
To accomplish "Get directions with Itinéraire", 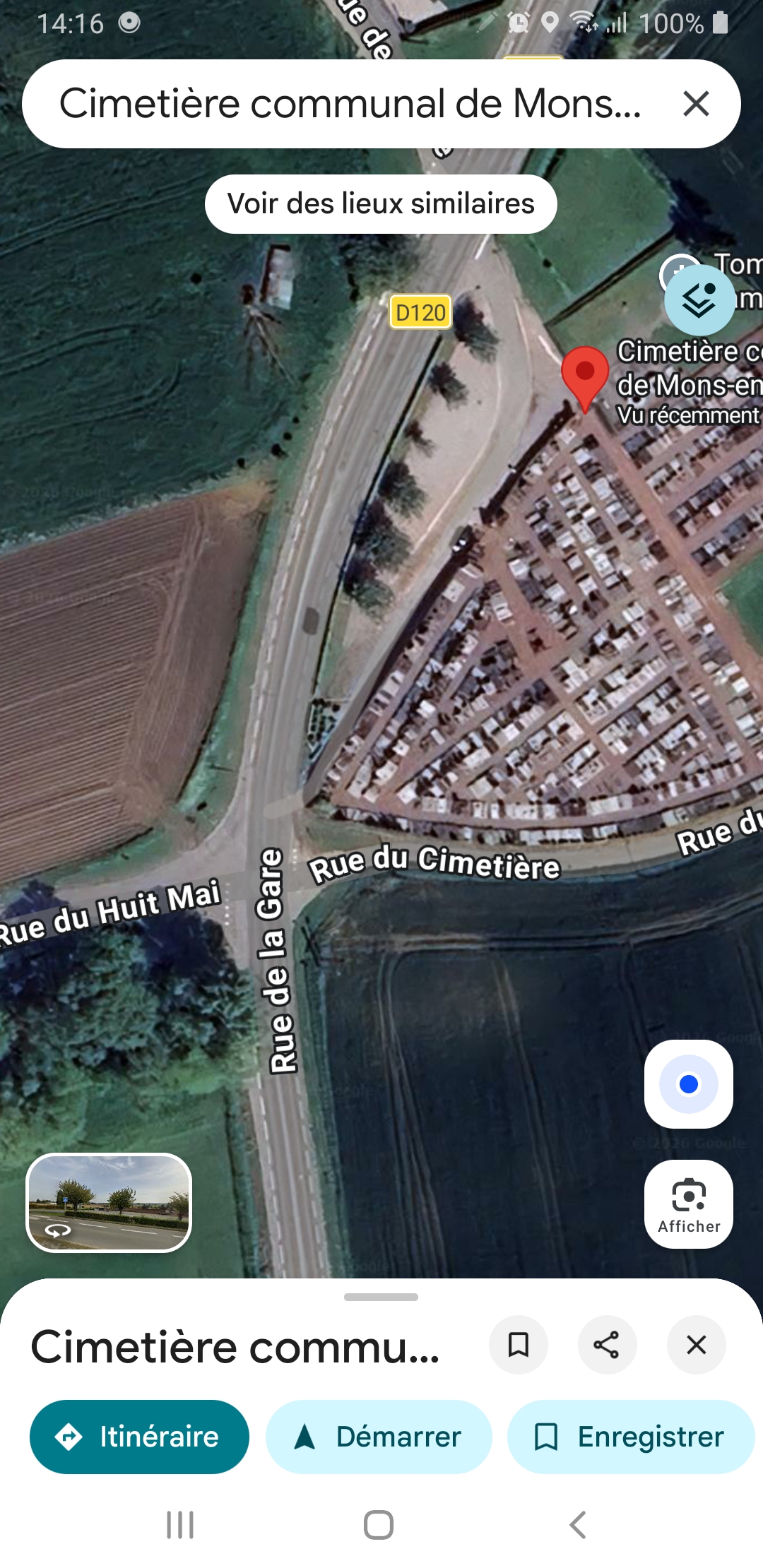I will (139, 1437).
